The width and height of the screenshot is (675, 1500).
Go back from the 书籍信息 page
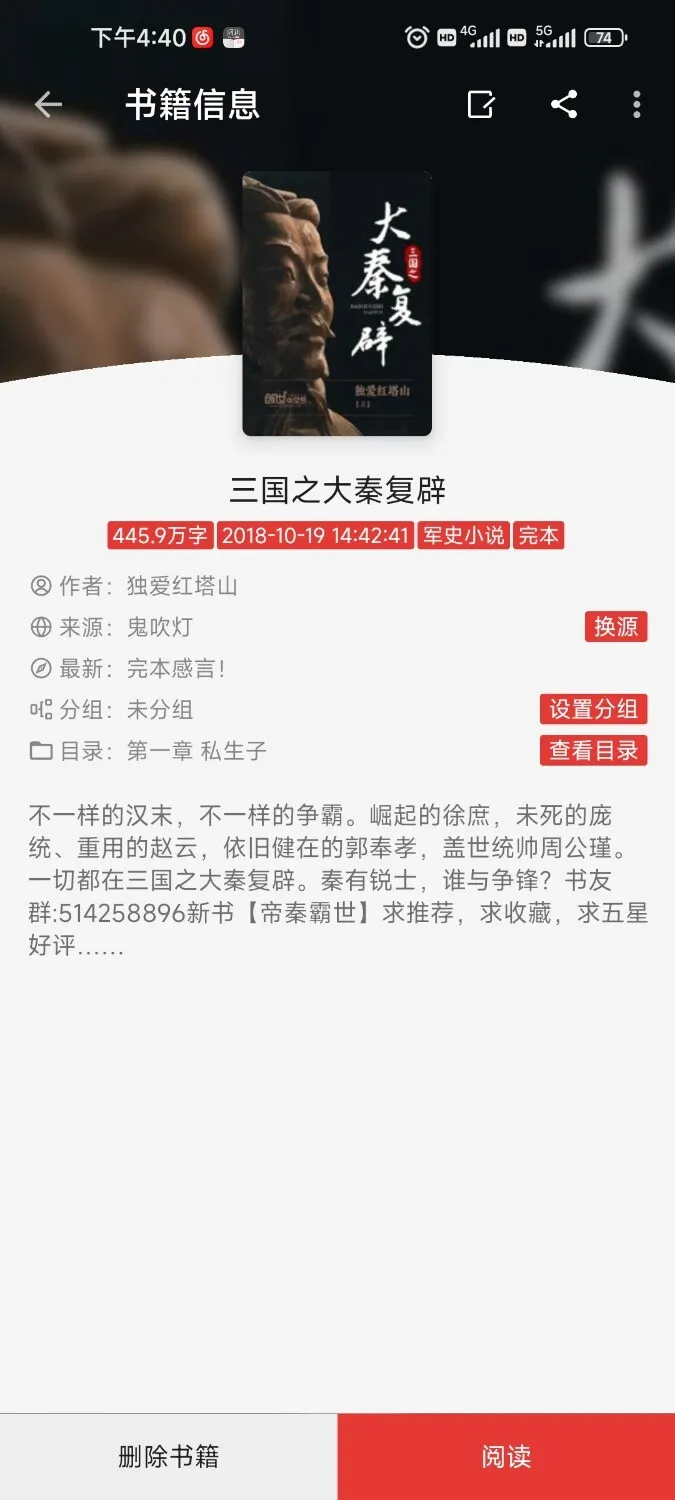coord(48,104)
